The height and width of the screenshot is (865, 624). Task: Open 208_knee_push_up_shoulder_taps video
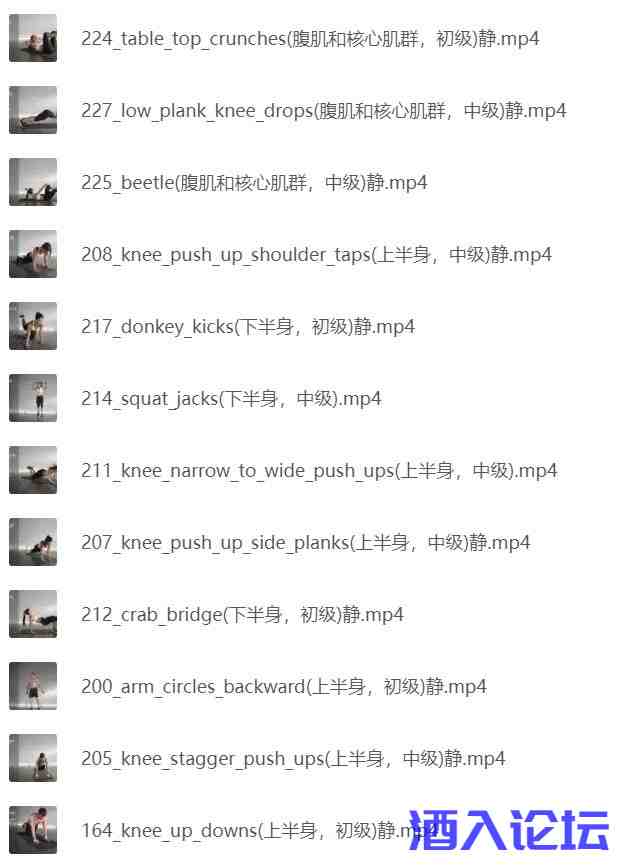[x=316, y=255]
